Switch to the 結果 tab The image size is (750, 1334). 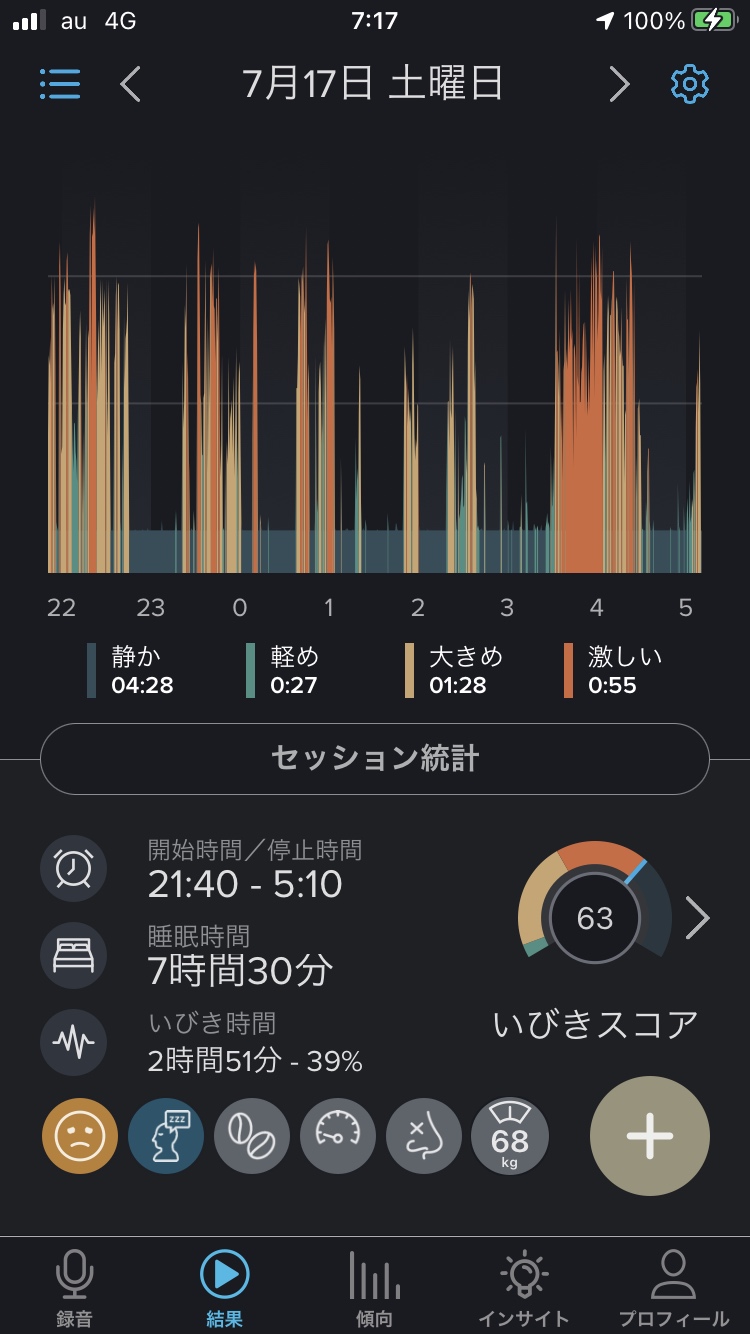click(x=225, y=1287)
